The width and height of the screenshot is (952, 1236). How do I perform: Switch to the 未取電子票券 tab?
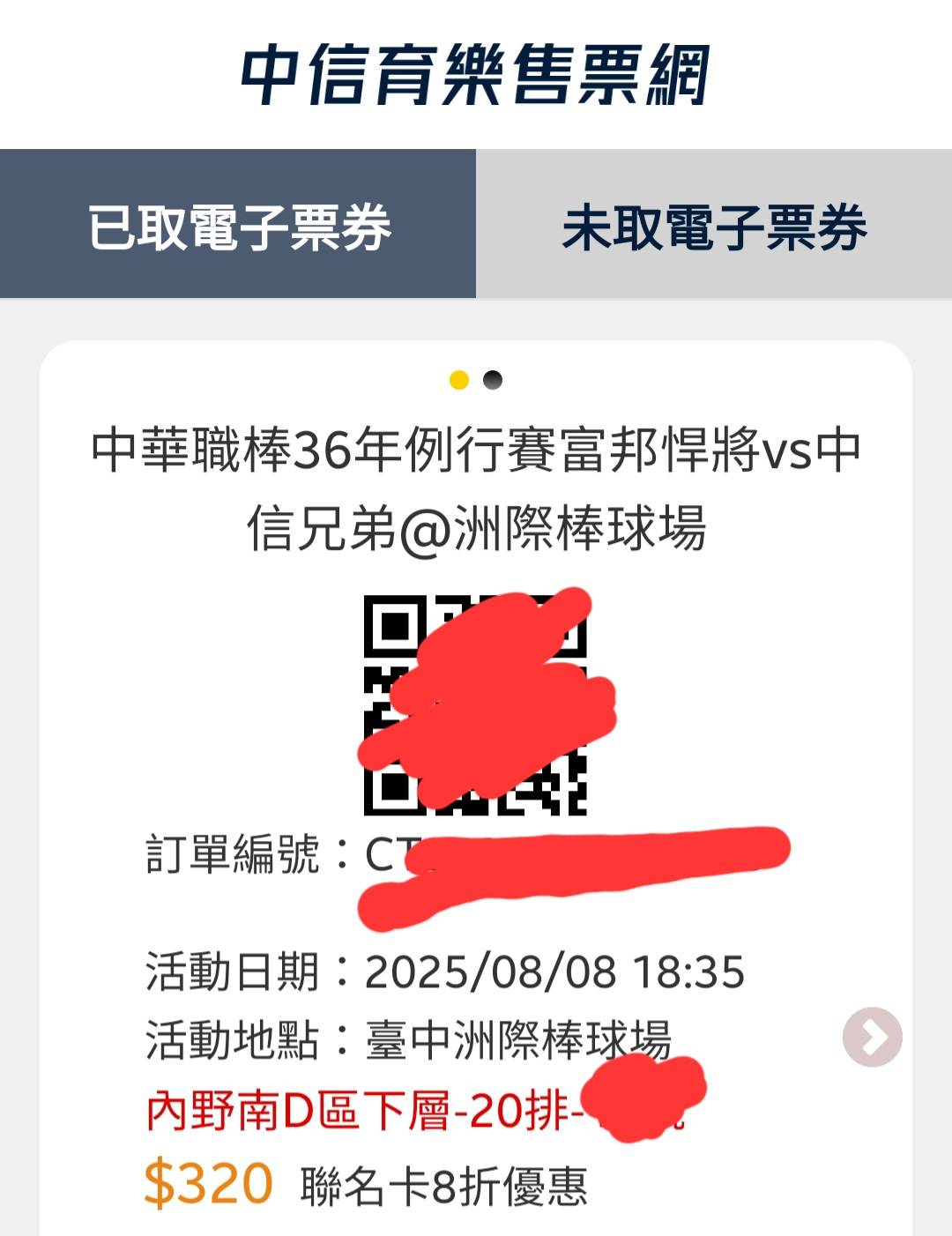[x=714, y=225]
